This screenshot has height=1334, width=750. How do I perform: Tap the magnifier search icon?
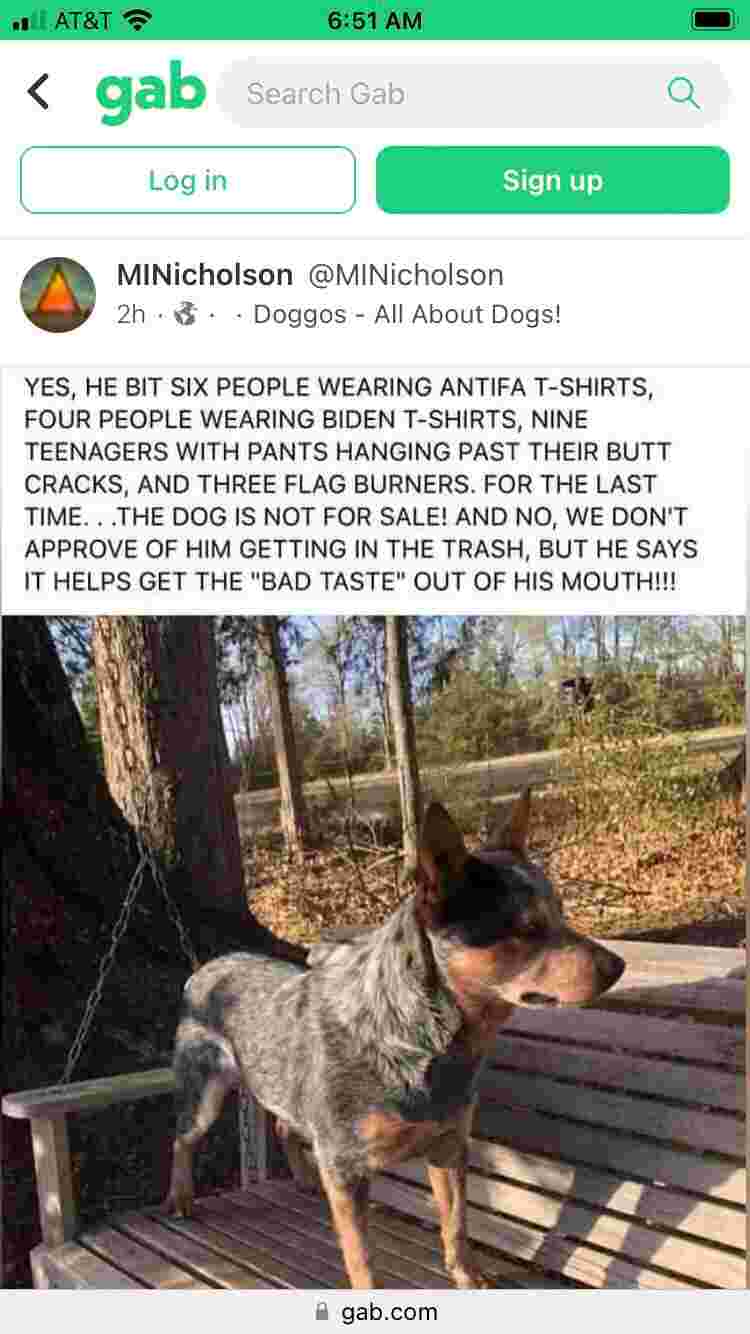coord(683,94)
